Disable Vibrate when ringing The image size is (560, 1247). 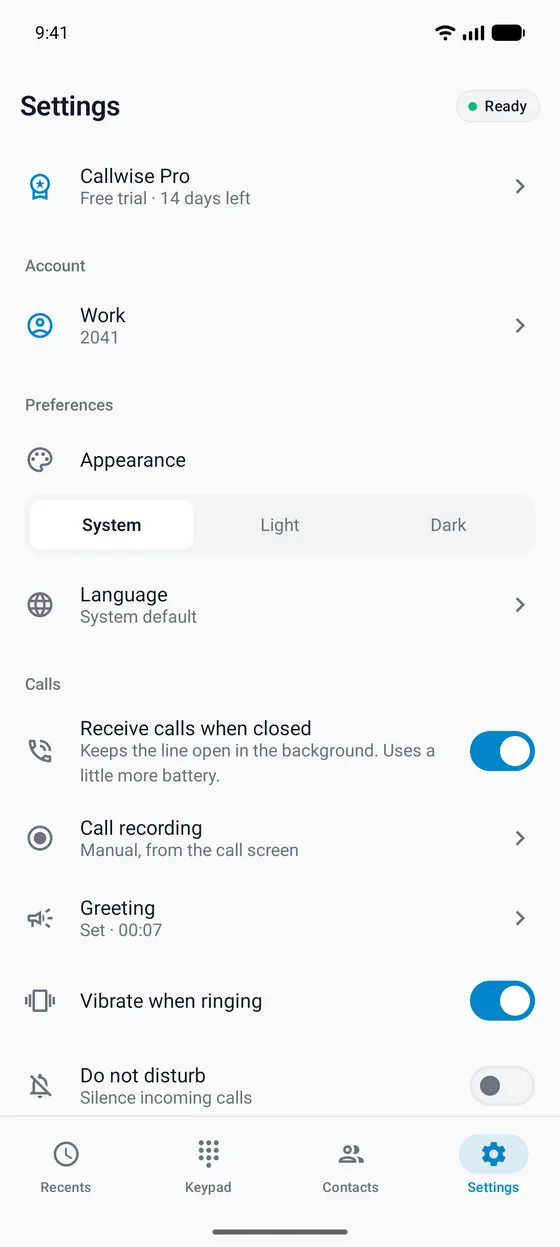[502, 1001]
